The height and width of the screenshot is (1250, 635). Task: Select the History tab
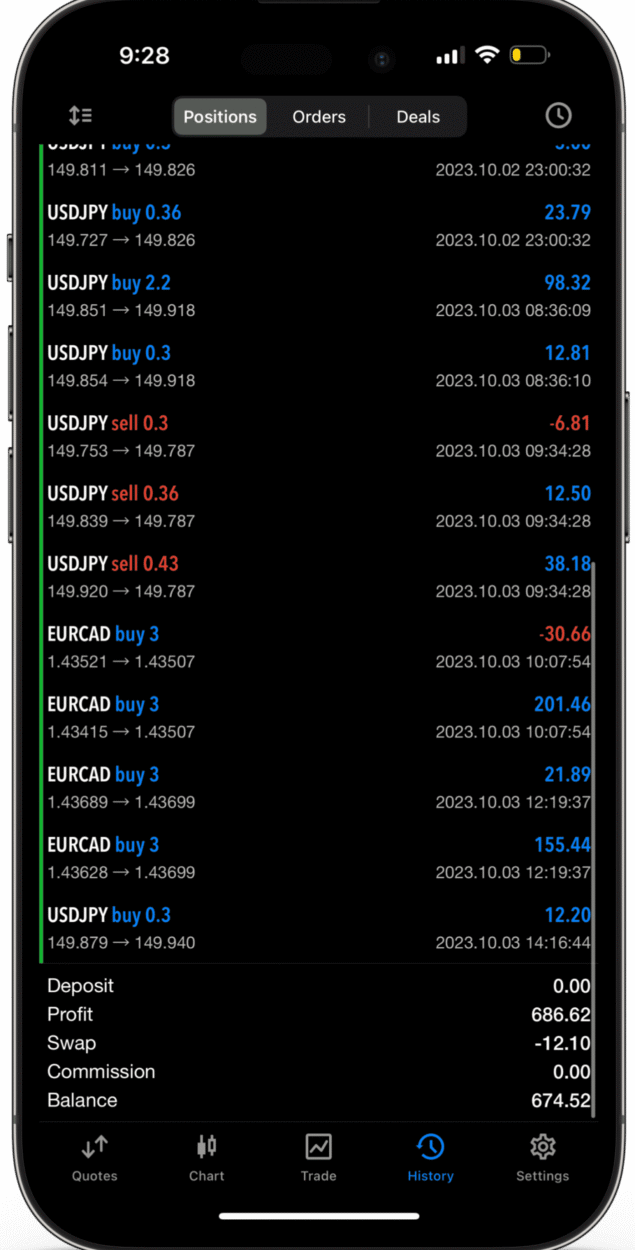[x=430, y=1158]
